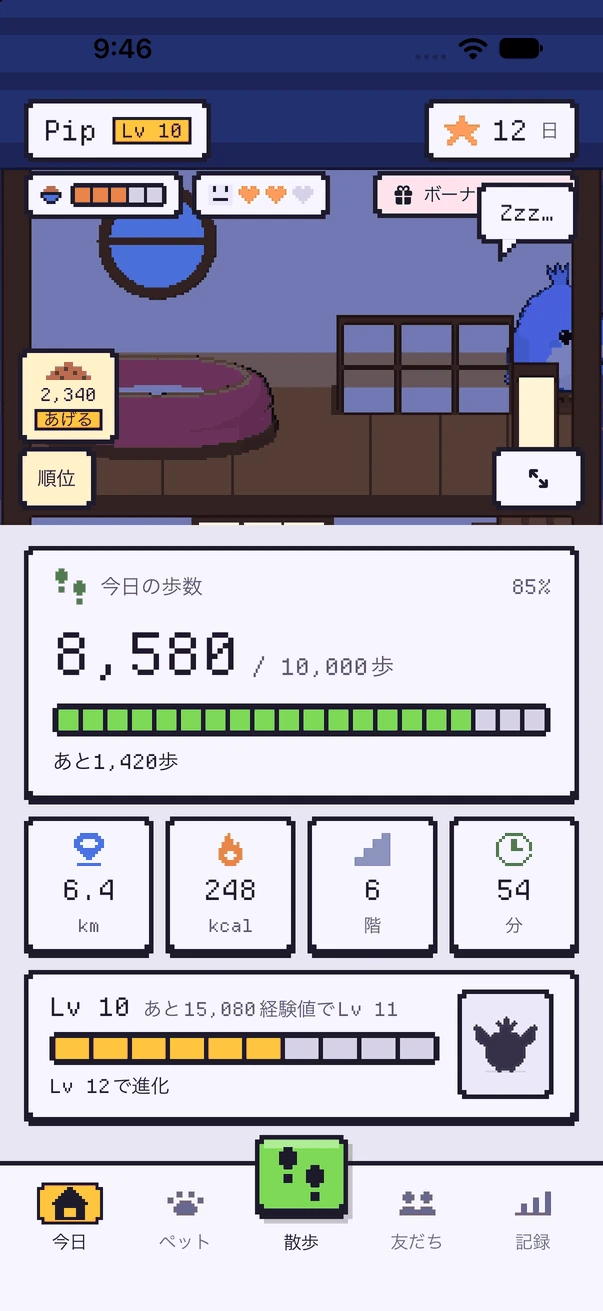Open the evolution silhouette preview

(505, 1045)
